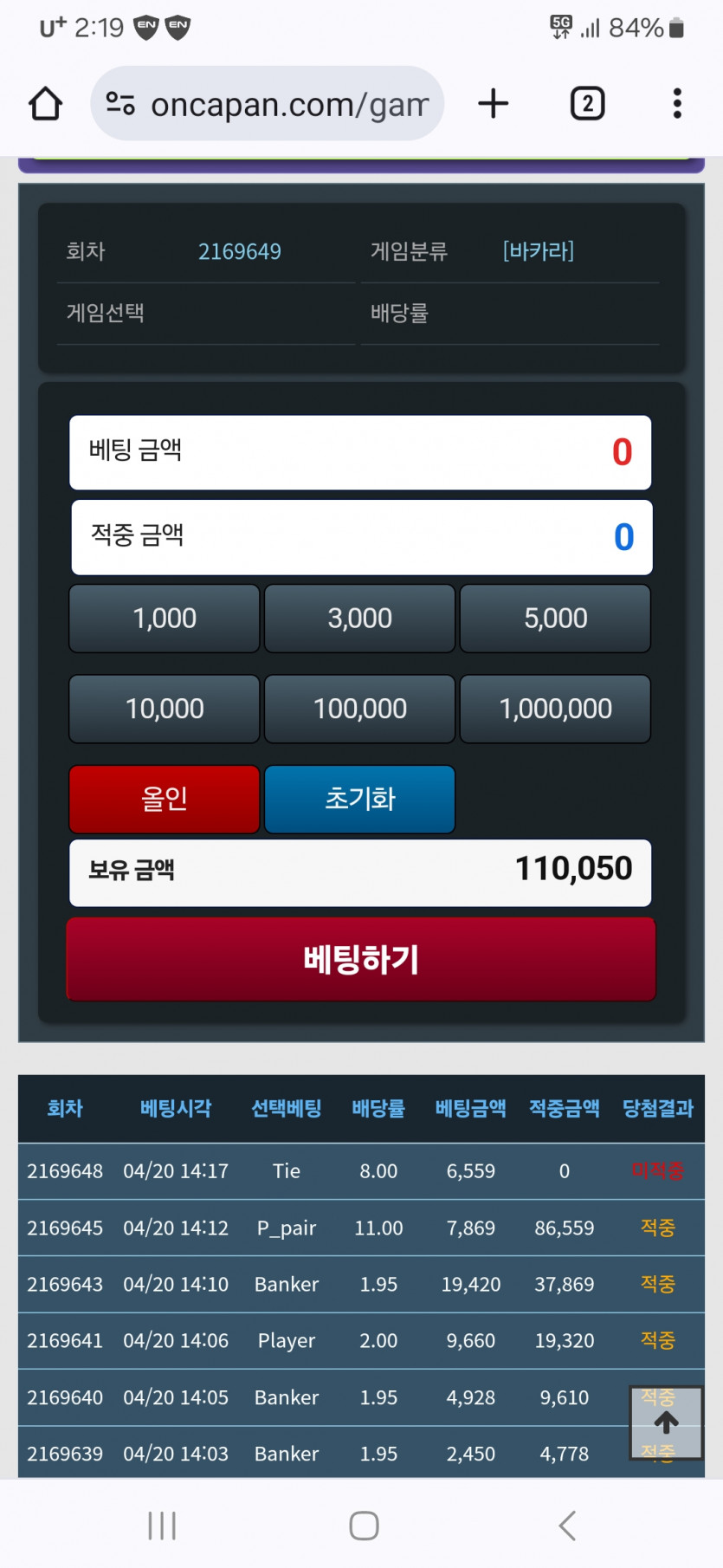
Task: Open recent apps from the navigation bar
Action: (162, 1526)
